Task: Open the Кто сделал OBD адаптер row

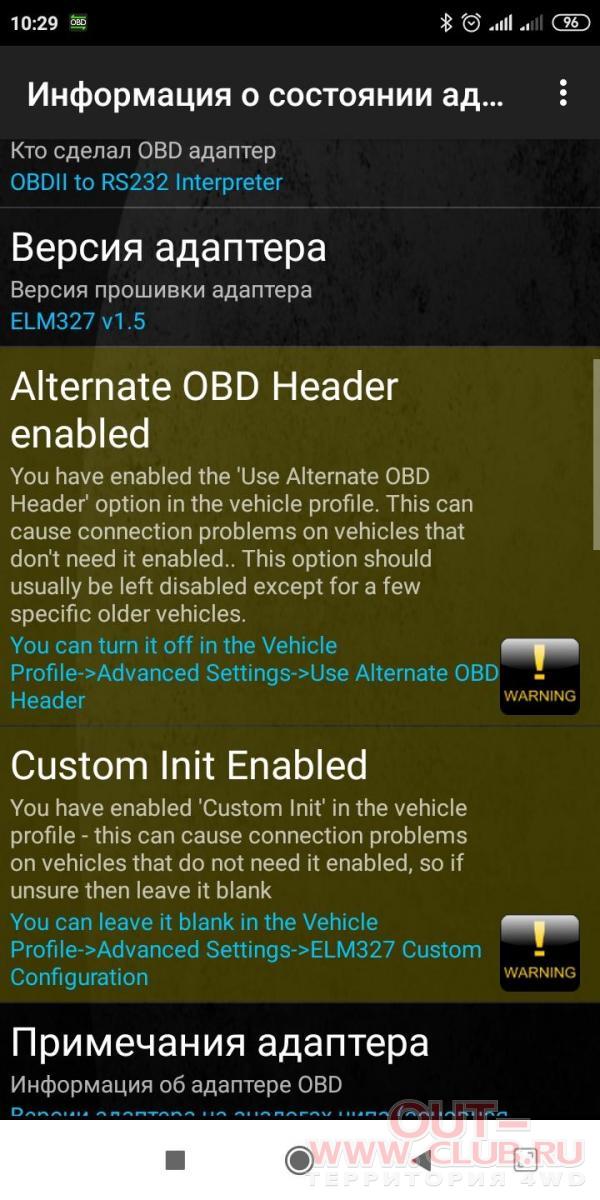Action: (x=300, y=172)
